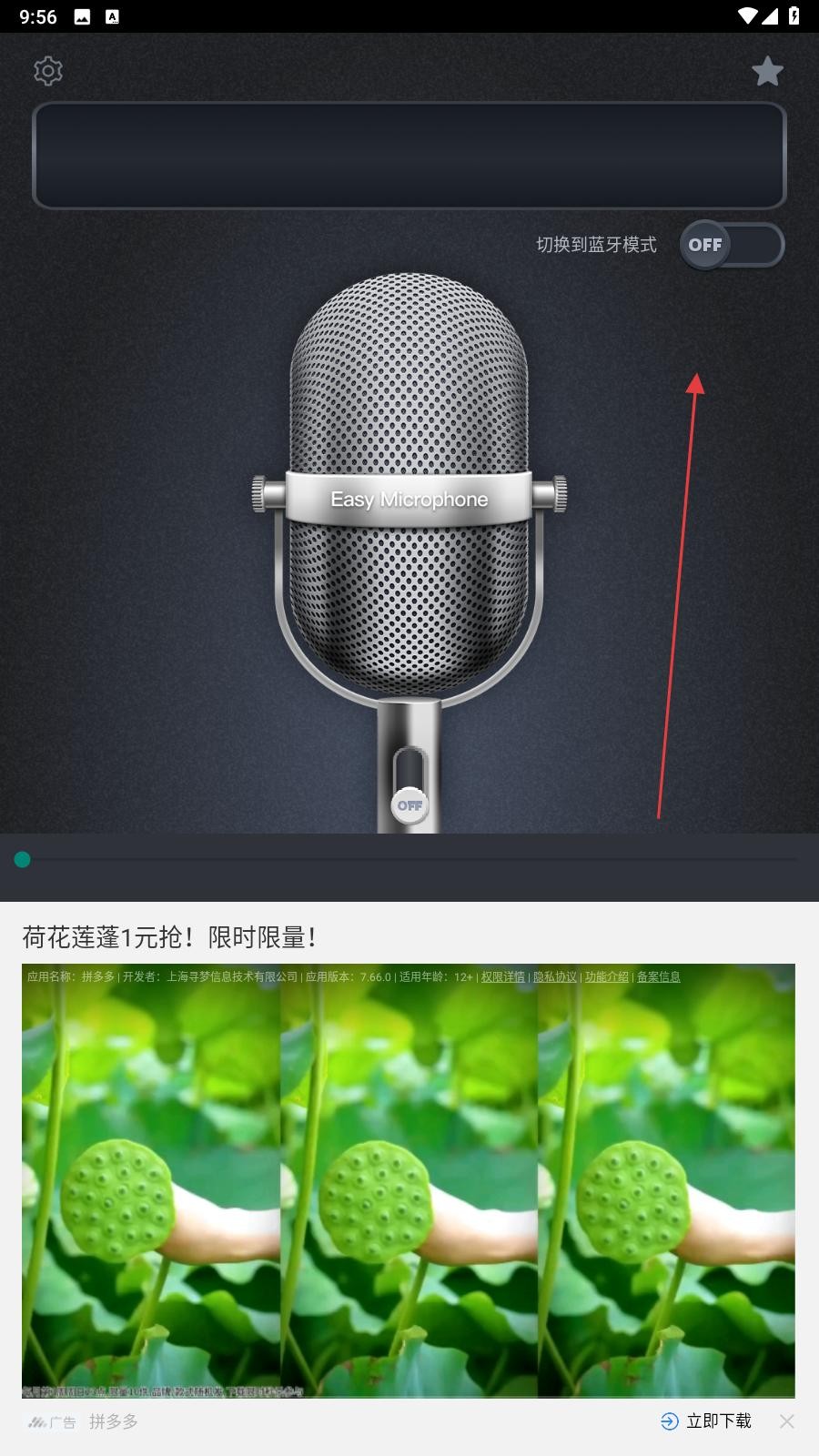The height and width of the screenshot is (1456, 819).
Task: Open the 隐私协议 link
Action: pos(555,976)
